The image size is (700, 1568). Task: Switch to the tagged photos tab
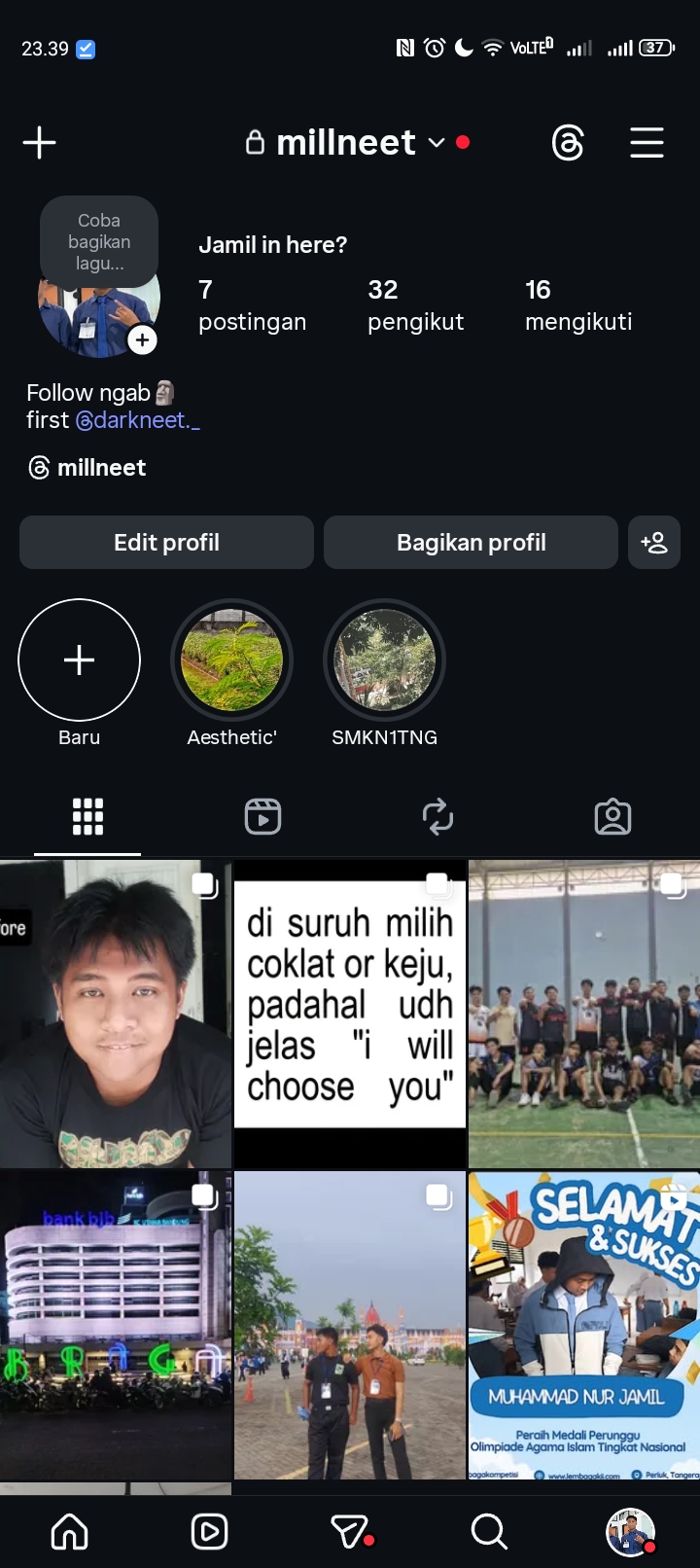pyautogui.click(x=612, y=817)
